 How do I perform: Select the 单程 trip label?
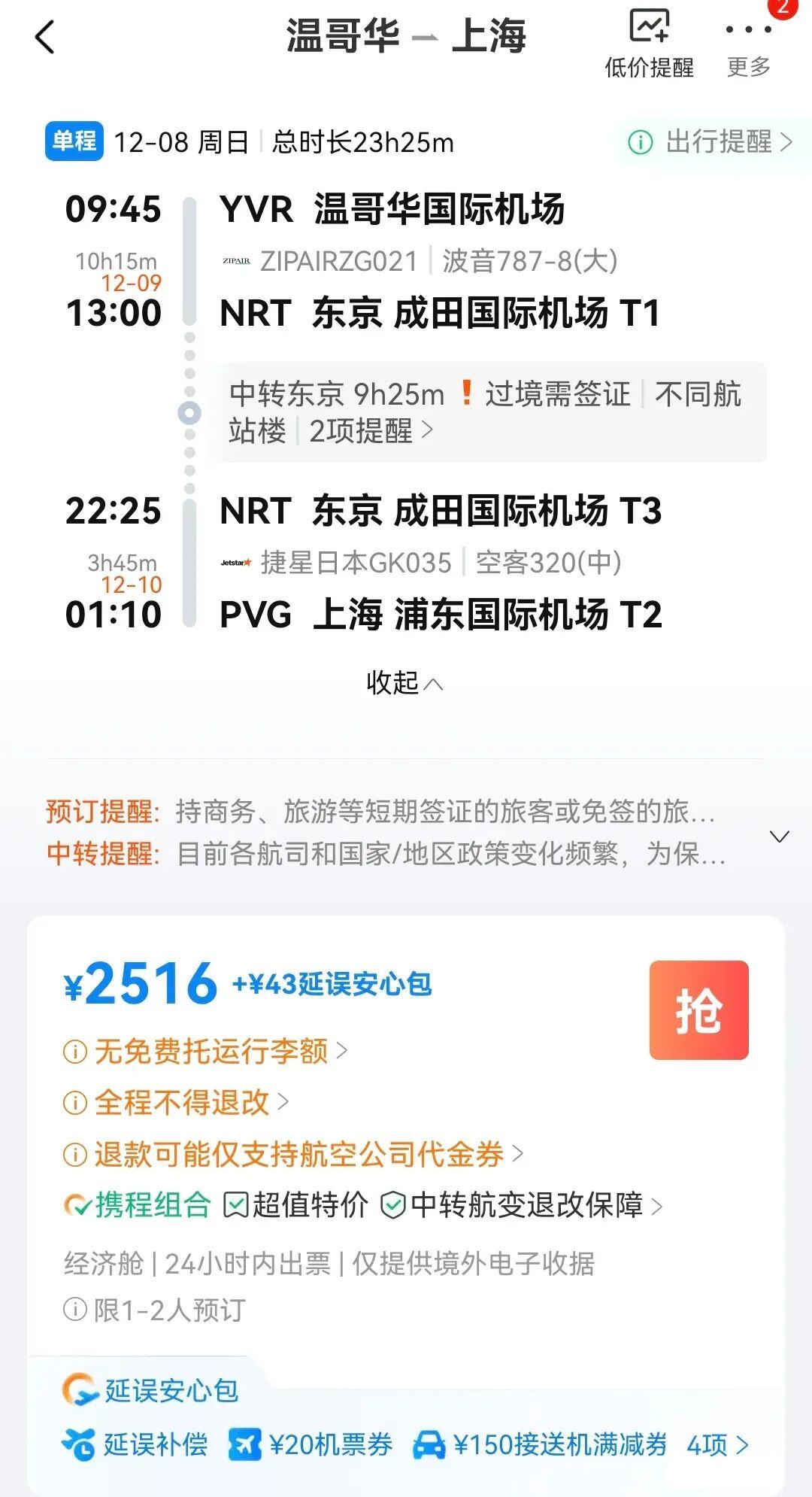tap(74, 141)
